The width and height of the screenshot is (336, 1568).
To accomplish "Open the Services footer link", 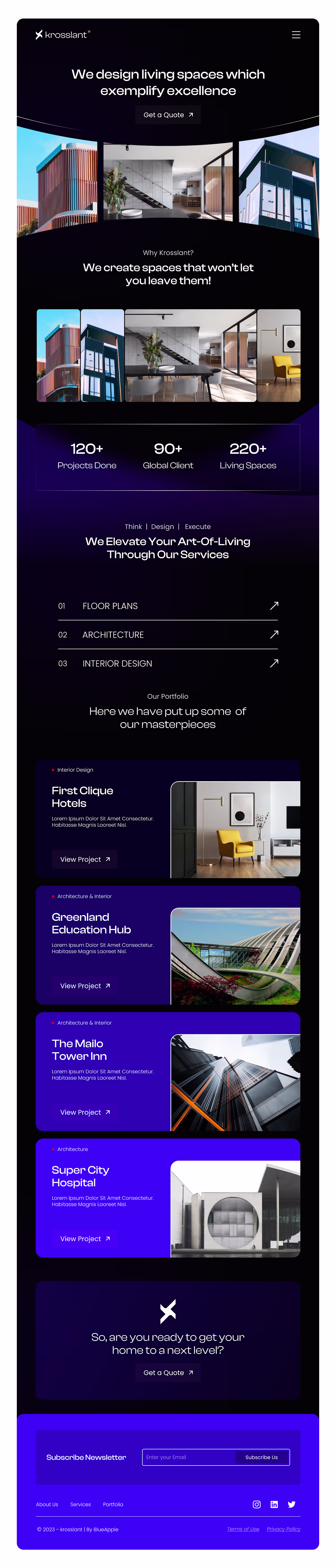I will click(x=80, y=1504).
